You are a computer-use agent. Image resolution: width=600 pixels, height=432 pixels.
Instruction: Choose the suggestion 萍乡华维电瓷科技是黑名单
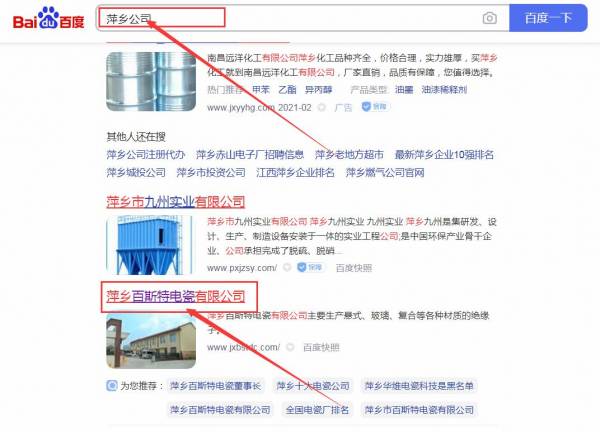click(x=420, y=386)
